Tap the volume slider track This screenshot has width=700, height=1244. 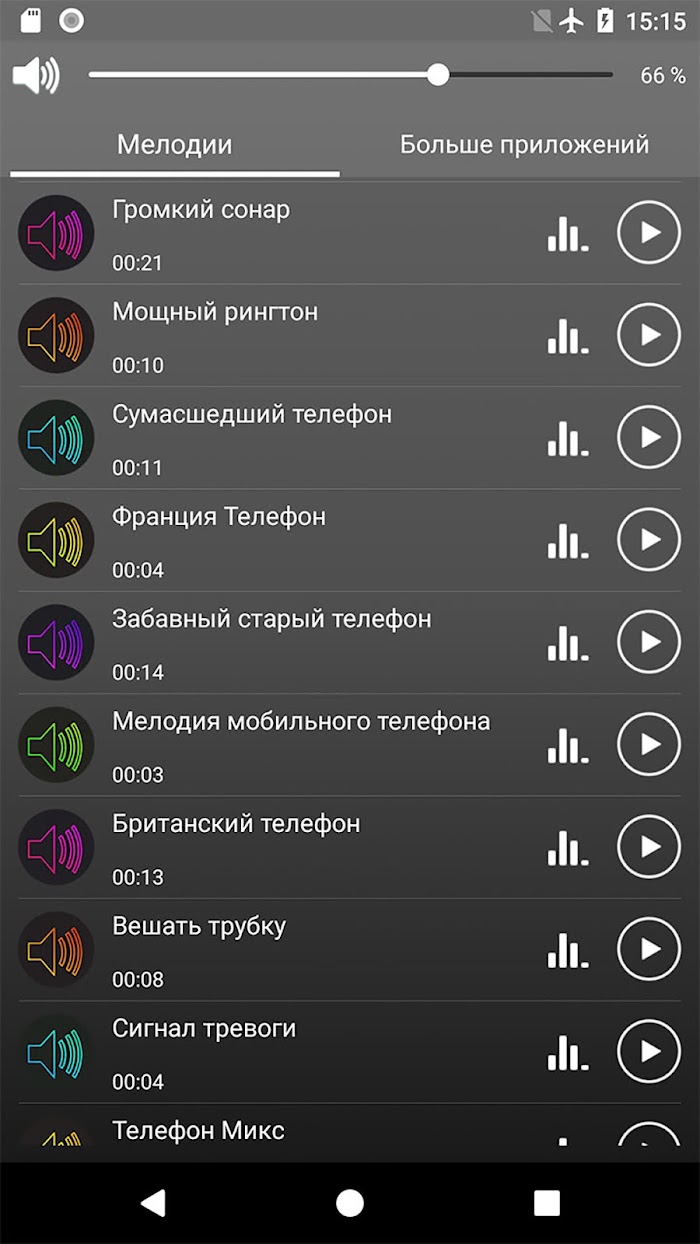click(x=350, y=75)
